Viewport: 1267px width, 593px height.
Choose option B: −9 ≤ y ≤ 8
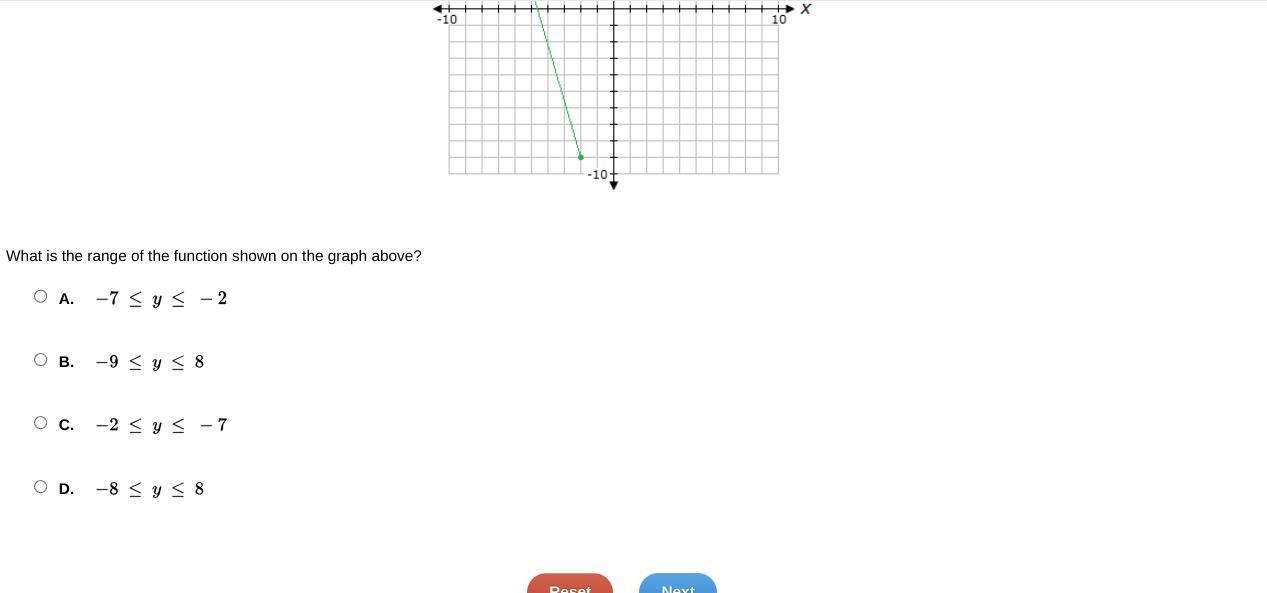pos(41,360)
